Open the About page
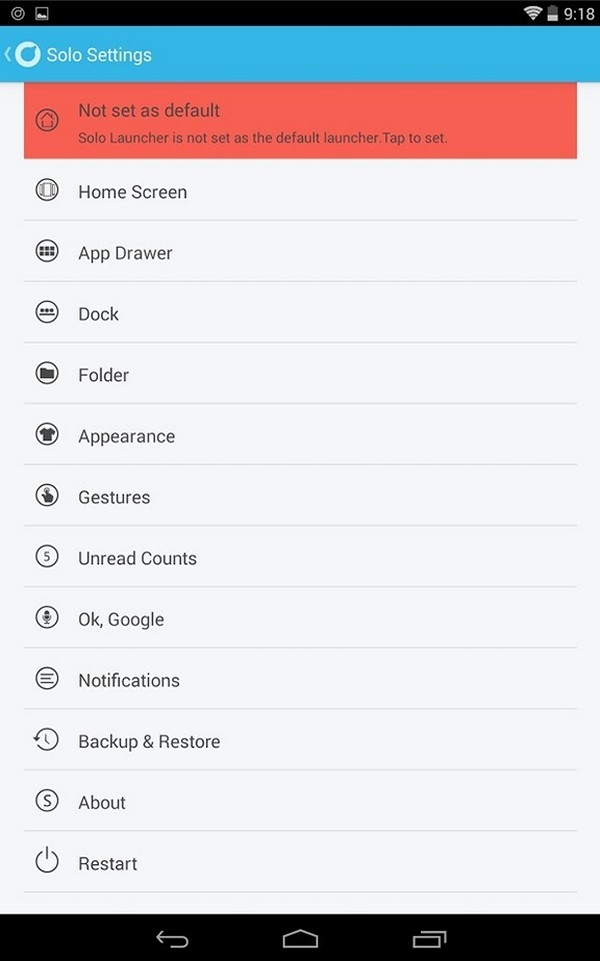The height and width of the screenshot is (961, 600). tap(300, 801)
